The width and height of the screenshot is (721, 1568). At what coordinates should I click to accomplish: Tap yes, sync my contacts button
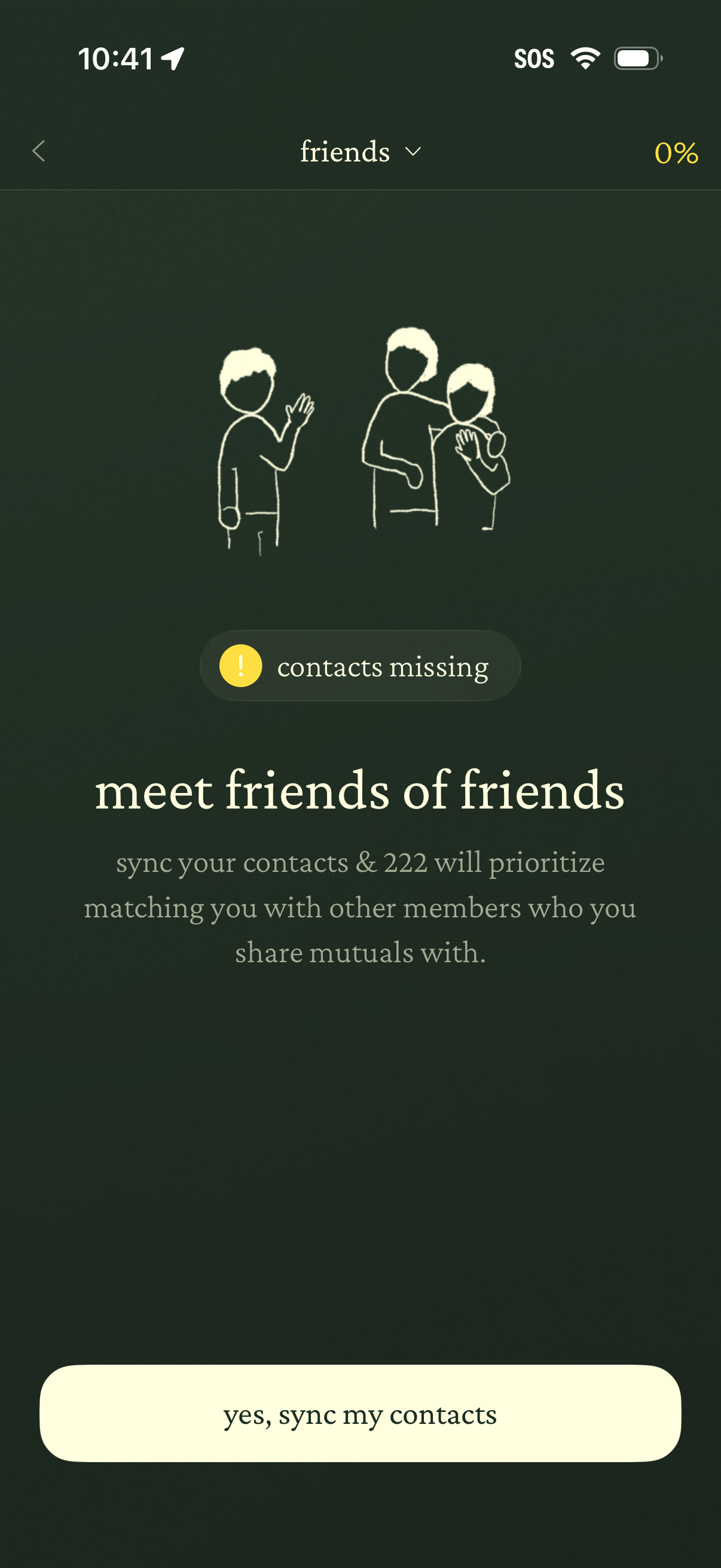tap(360, 1413)
